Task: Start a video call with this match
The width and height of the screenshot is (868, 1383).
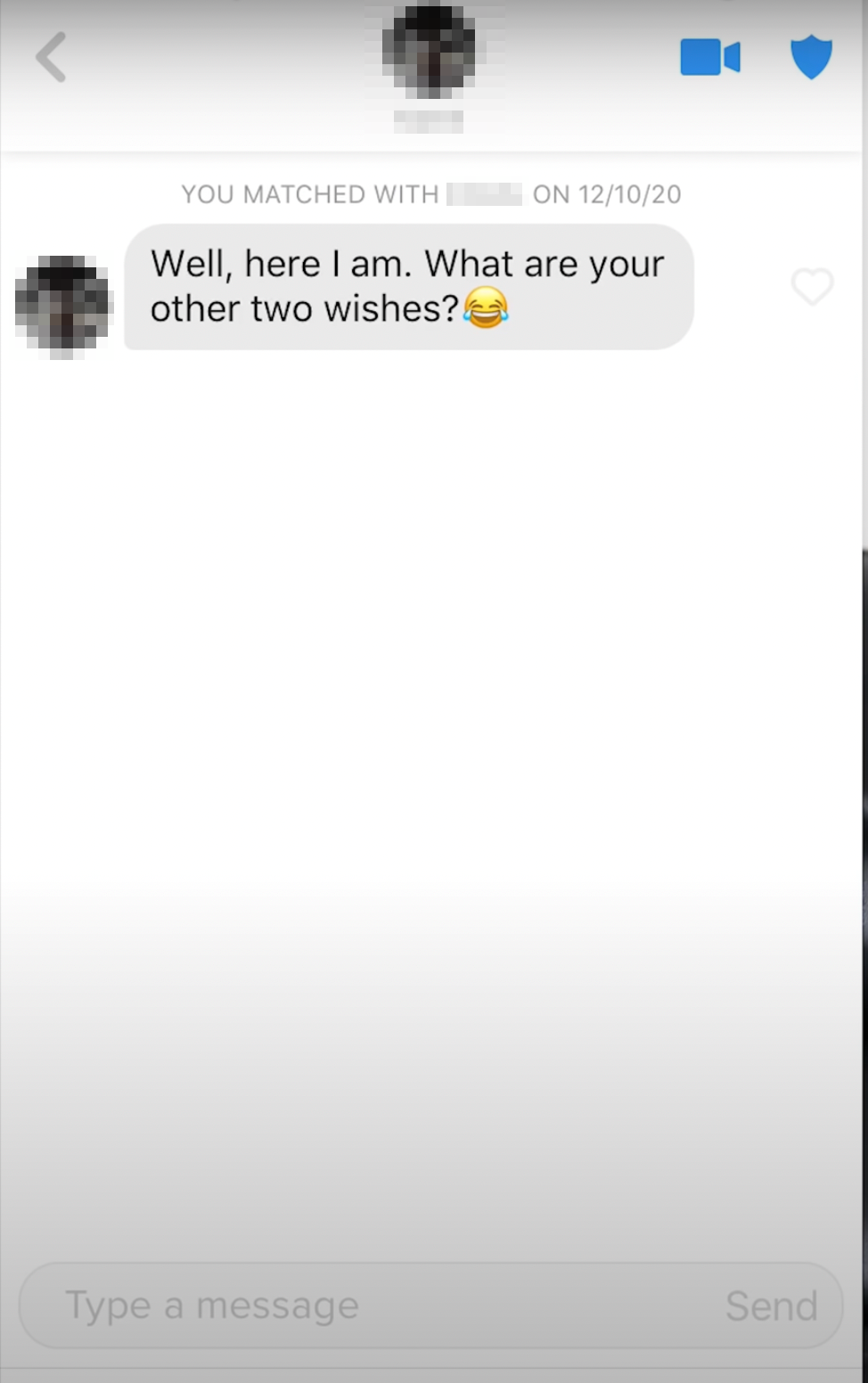Action: (x=709, y=58)
